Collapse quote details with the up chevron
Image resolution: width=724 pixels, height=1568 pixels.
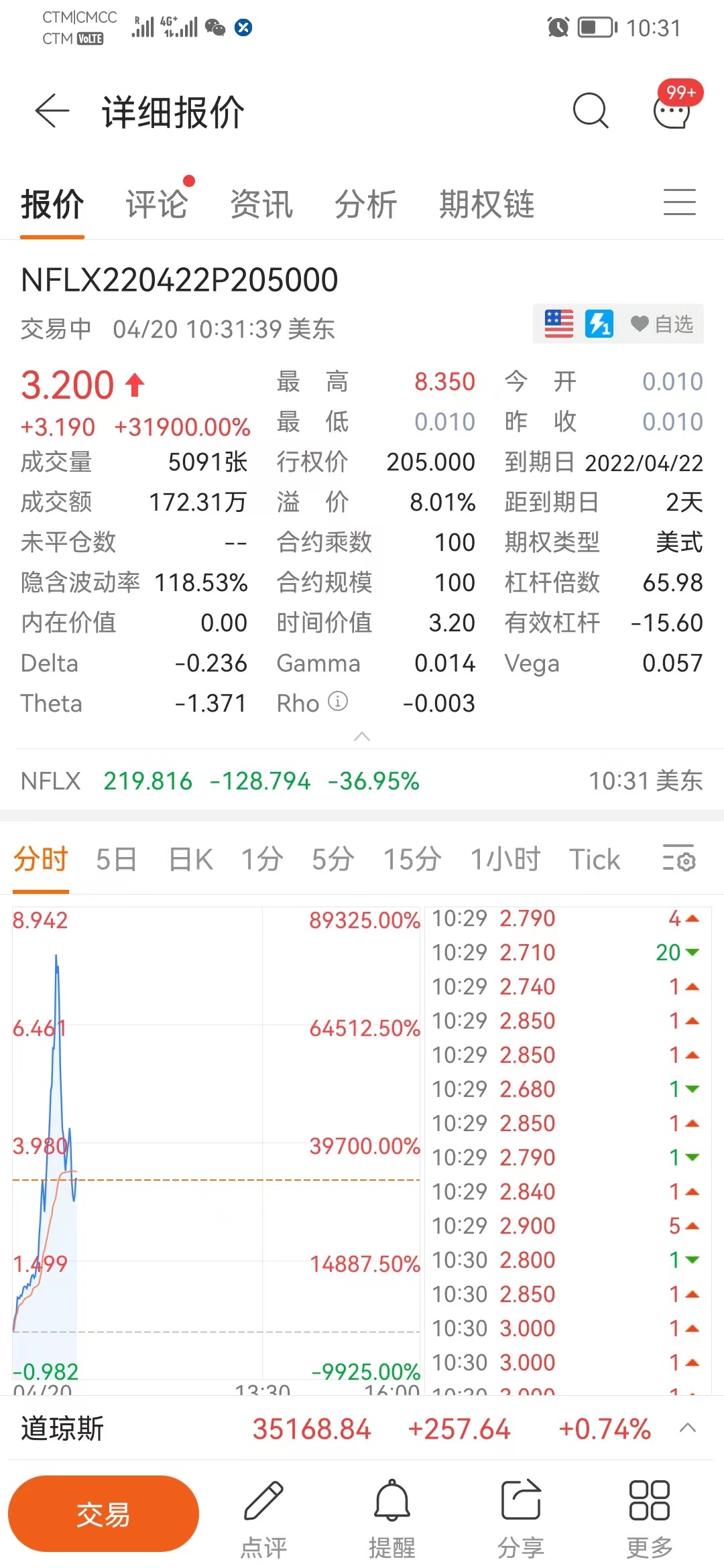pyautogui.click(x=362, y=737)
